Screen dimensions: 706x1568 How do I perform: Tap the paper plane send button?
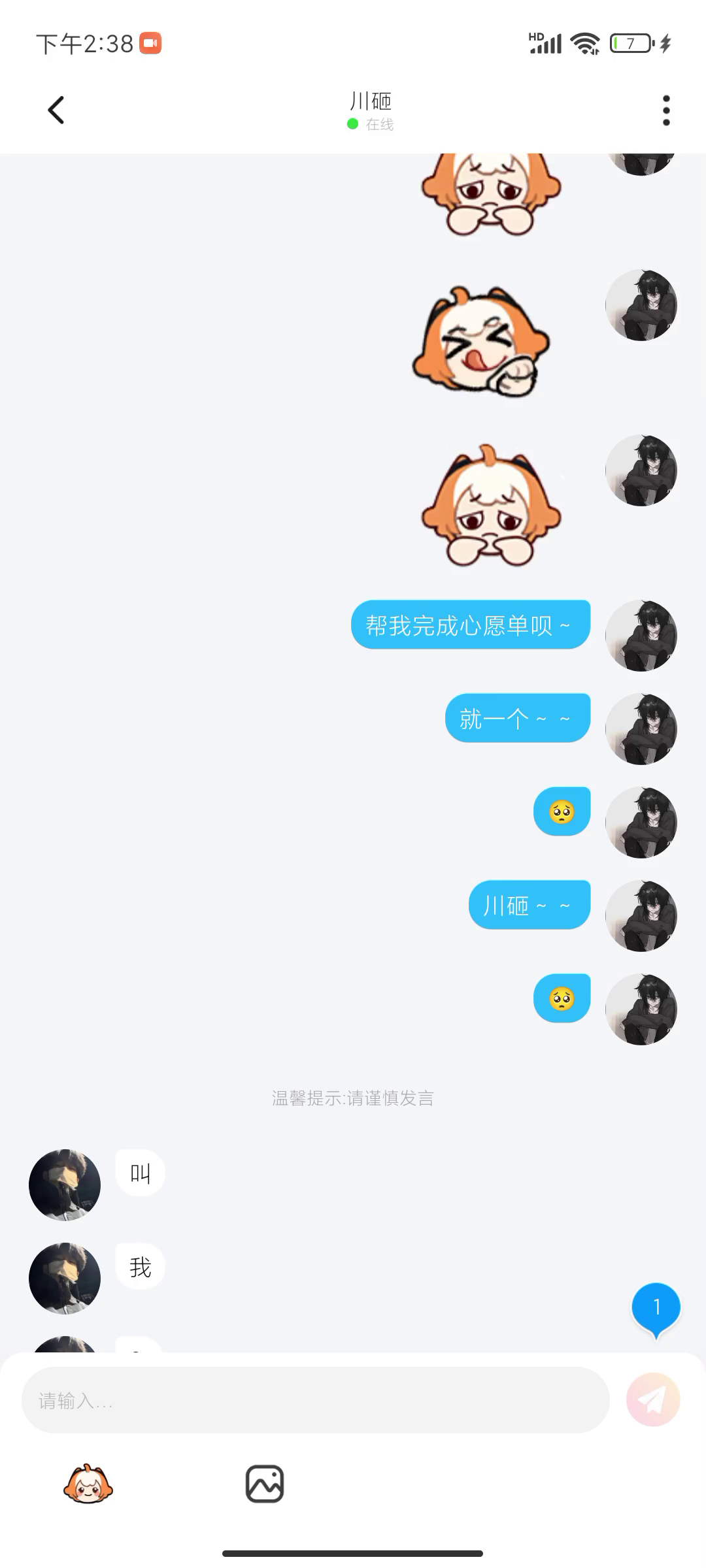tap(652, 1399)
